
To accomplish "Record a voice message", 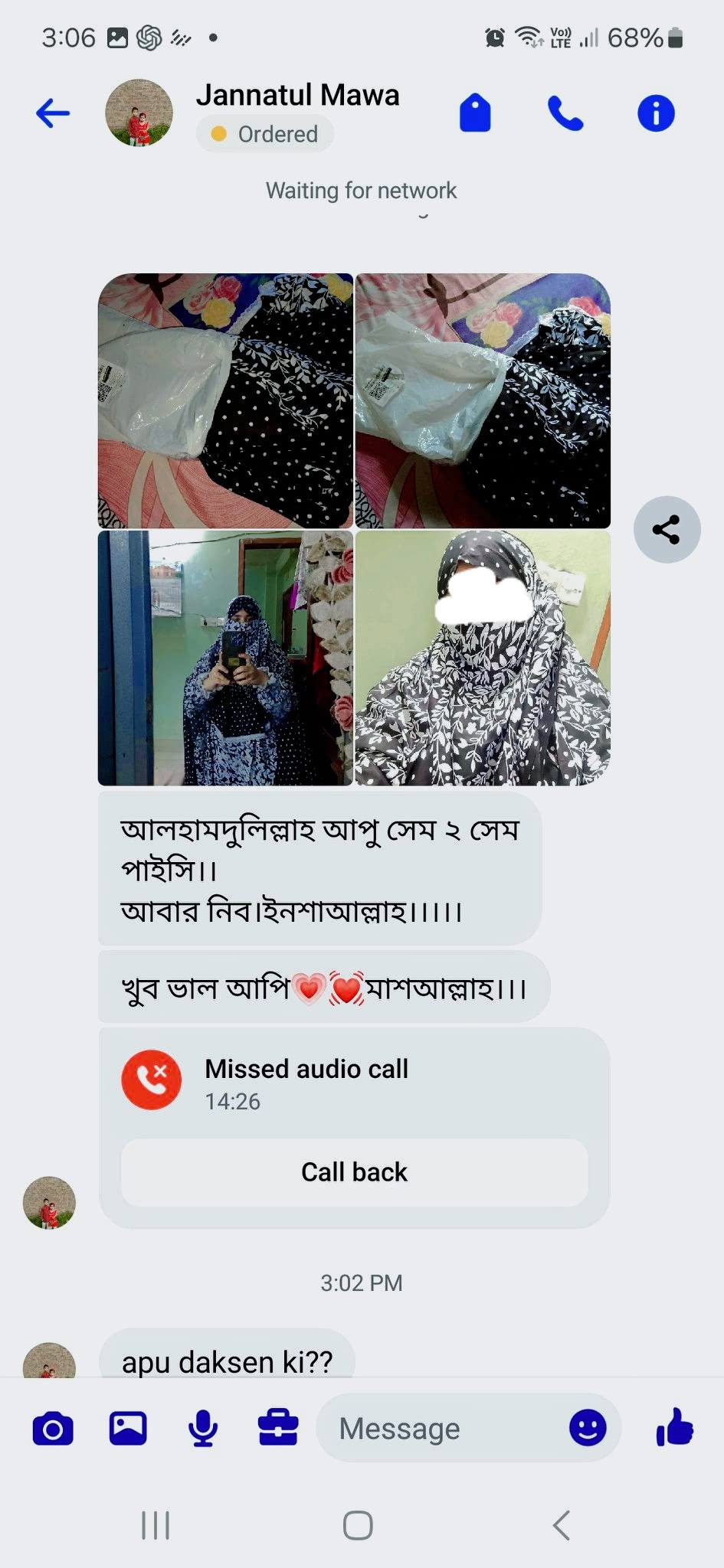I will (203, 1429).
